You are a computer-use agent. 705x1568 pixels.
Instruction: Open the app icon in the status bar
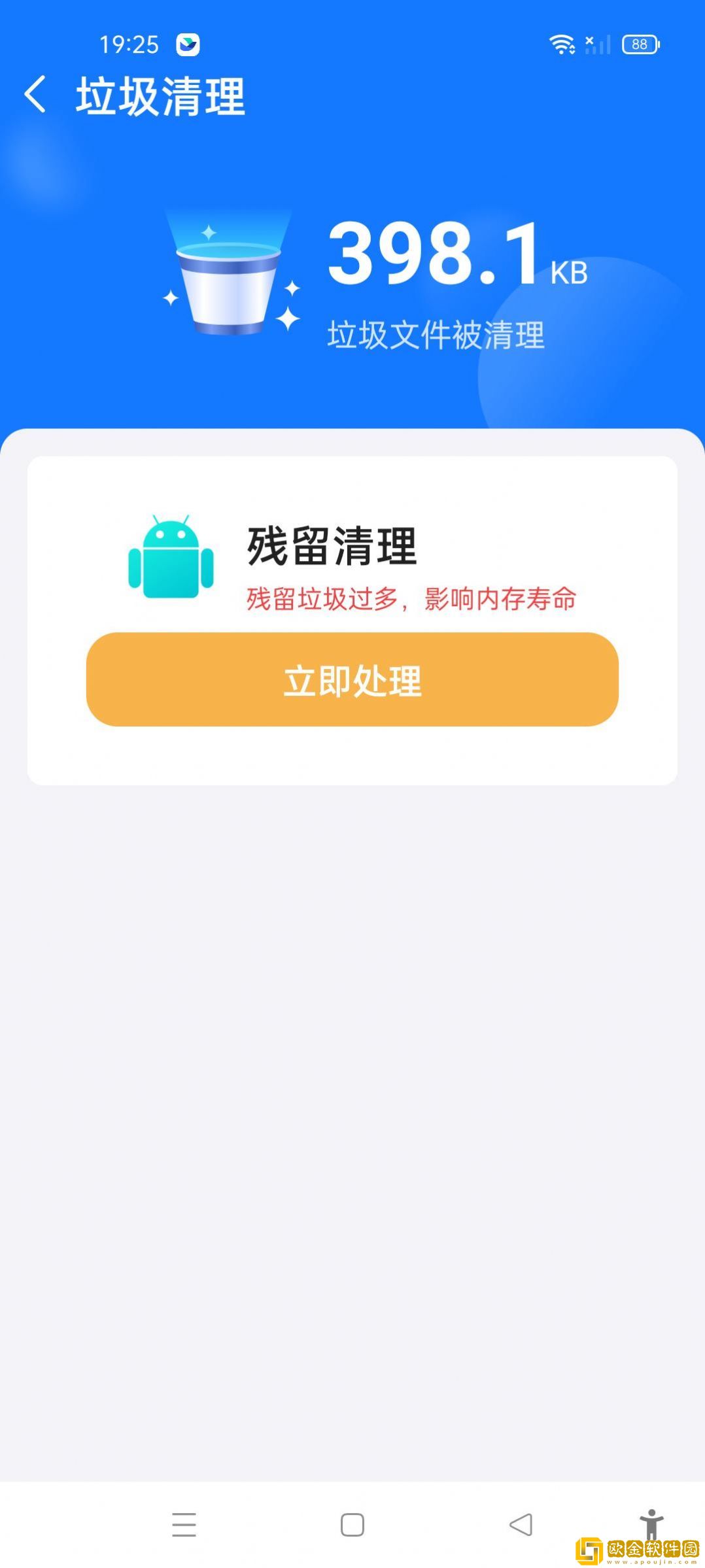coord(188,43)
